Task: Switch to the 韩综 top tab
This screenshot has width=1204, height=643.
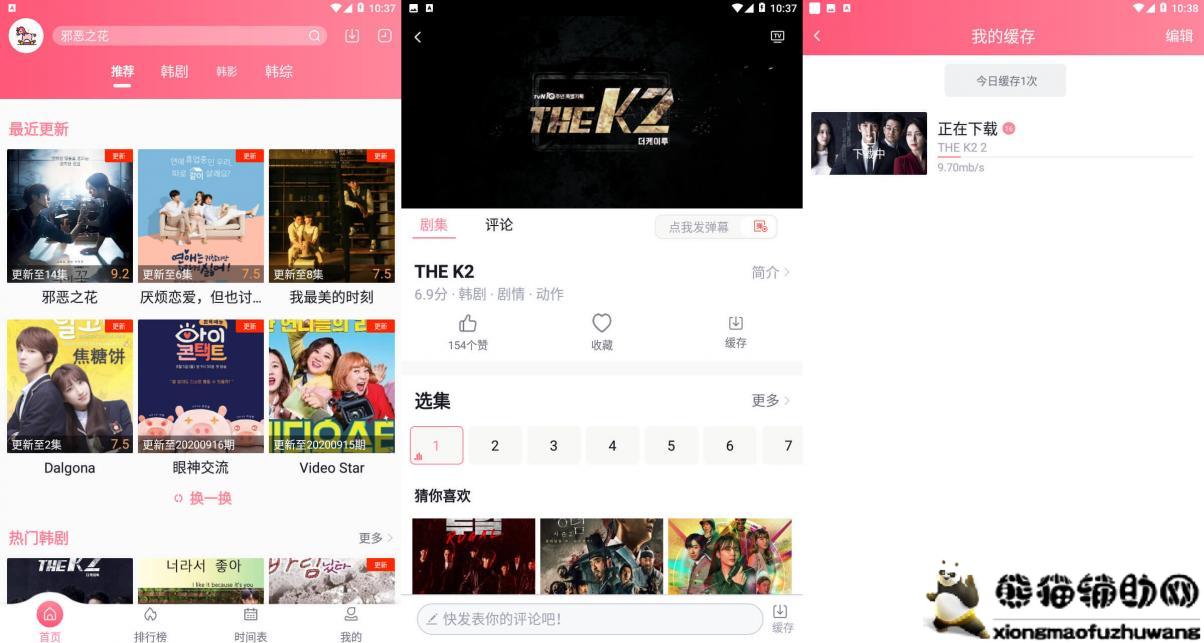Action: tap(278, 72)
